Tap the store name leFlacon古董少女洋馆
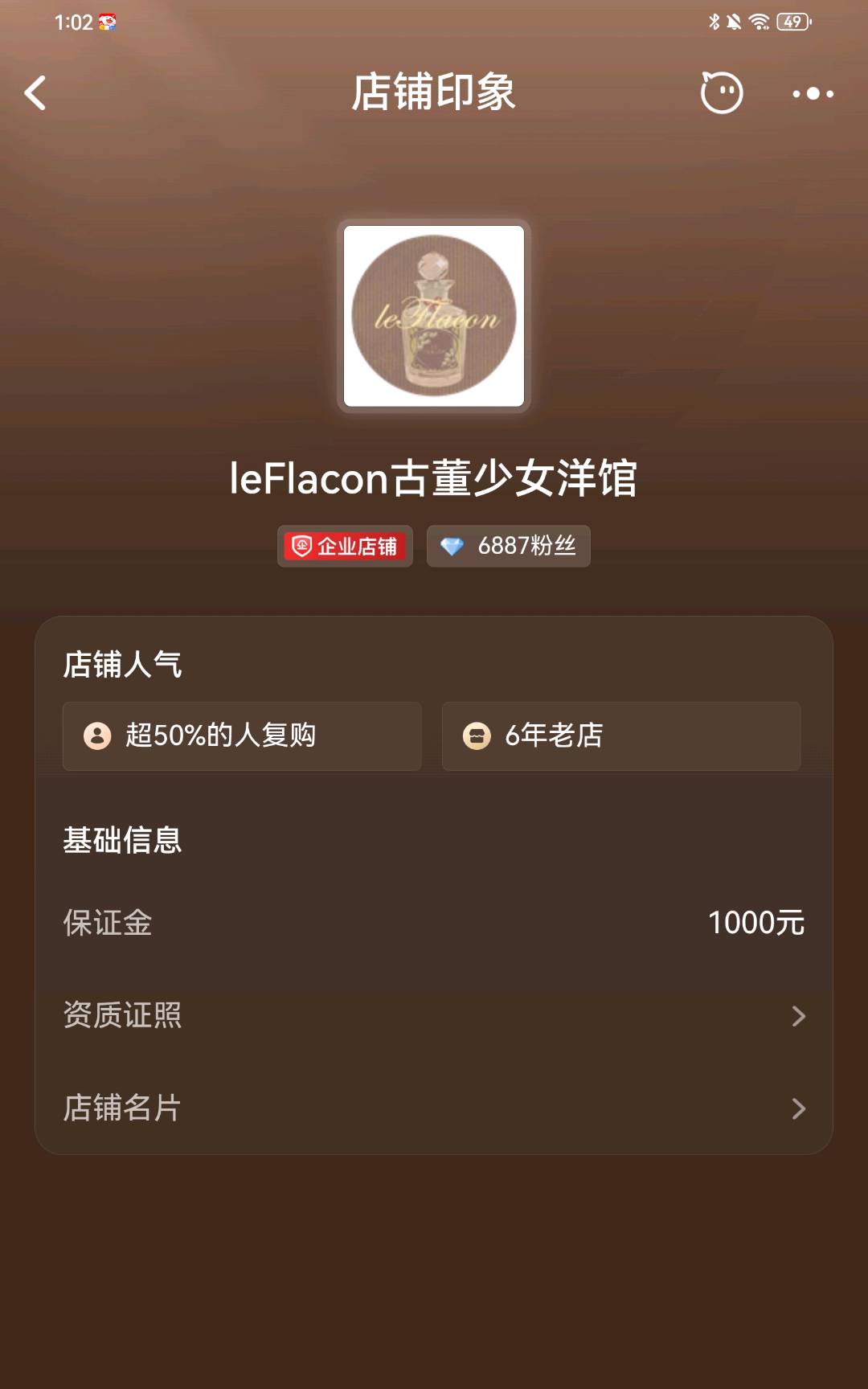868x1389 pixels. [x=433, y=478]
